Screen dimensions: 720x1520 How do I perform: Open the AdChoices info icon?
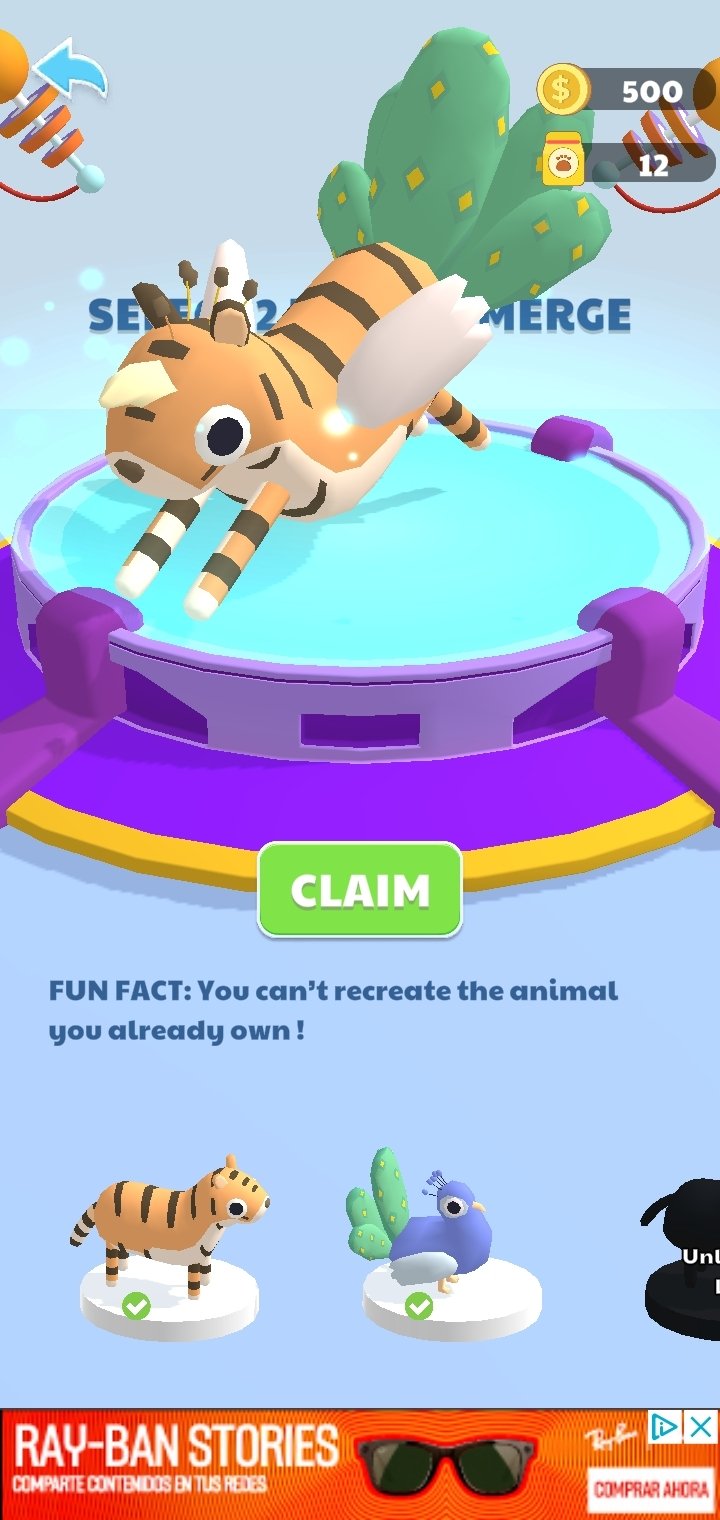coord(666,1427)
